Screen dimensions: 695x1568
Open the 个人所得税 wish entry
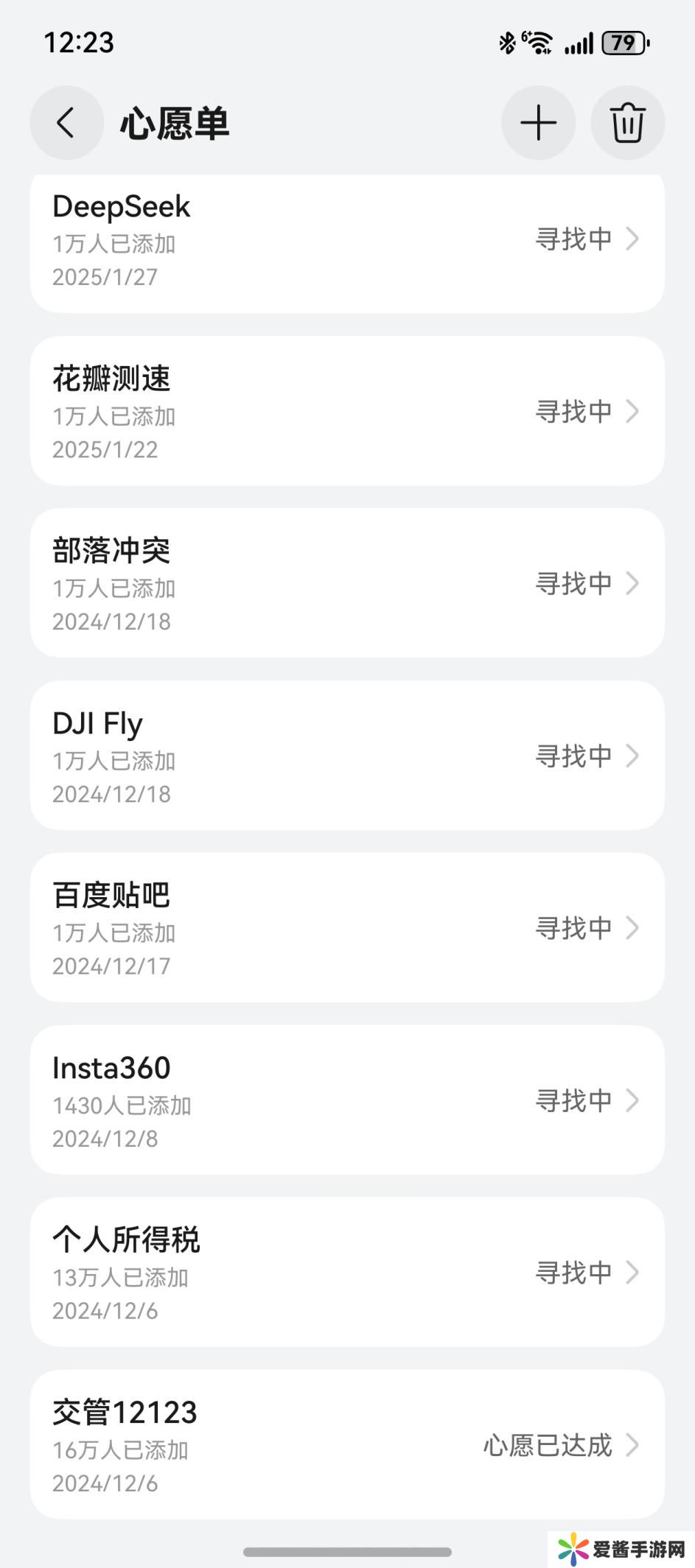point(346,1273)
